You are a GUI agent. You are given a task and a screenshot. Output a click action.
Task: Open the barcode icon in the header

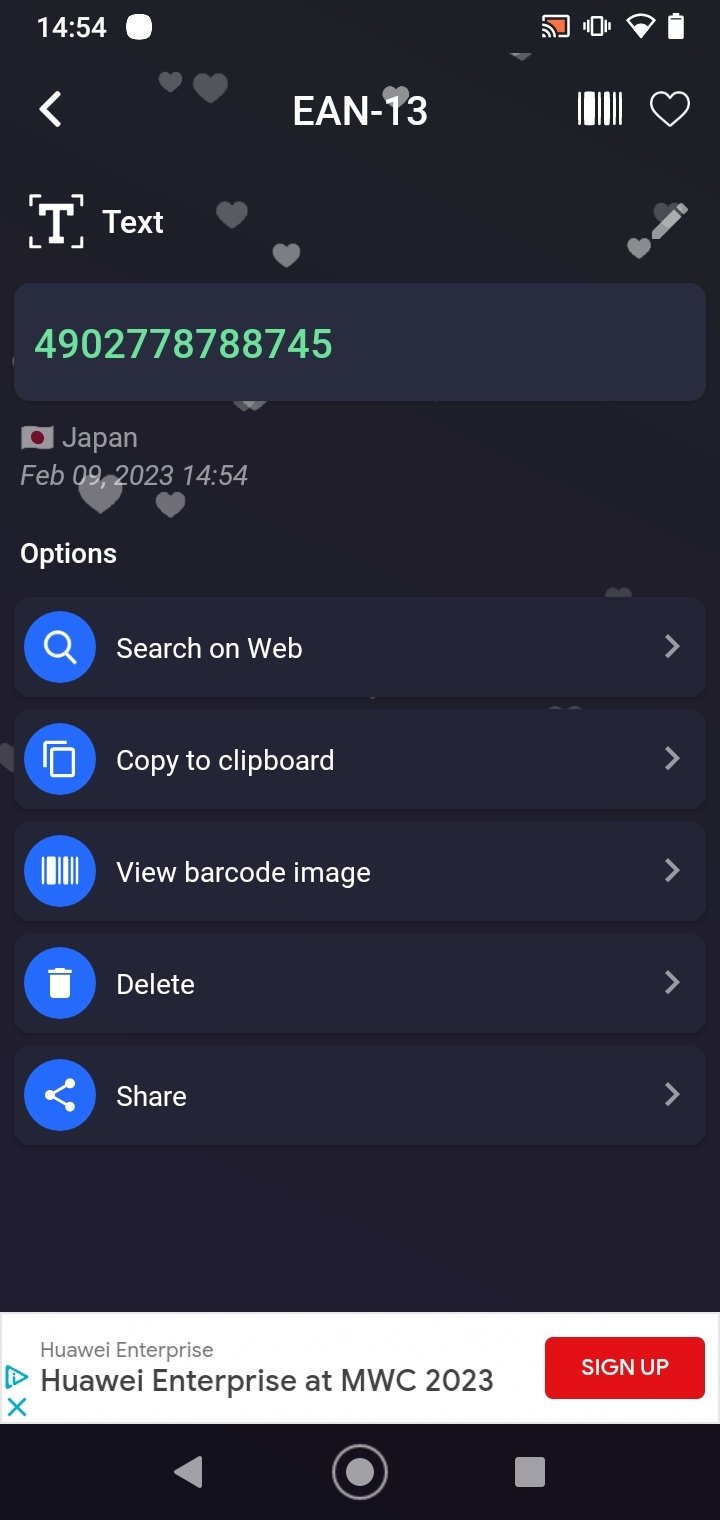point(600,109)
